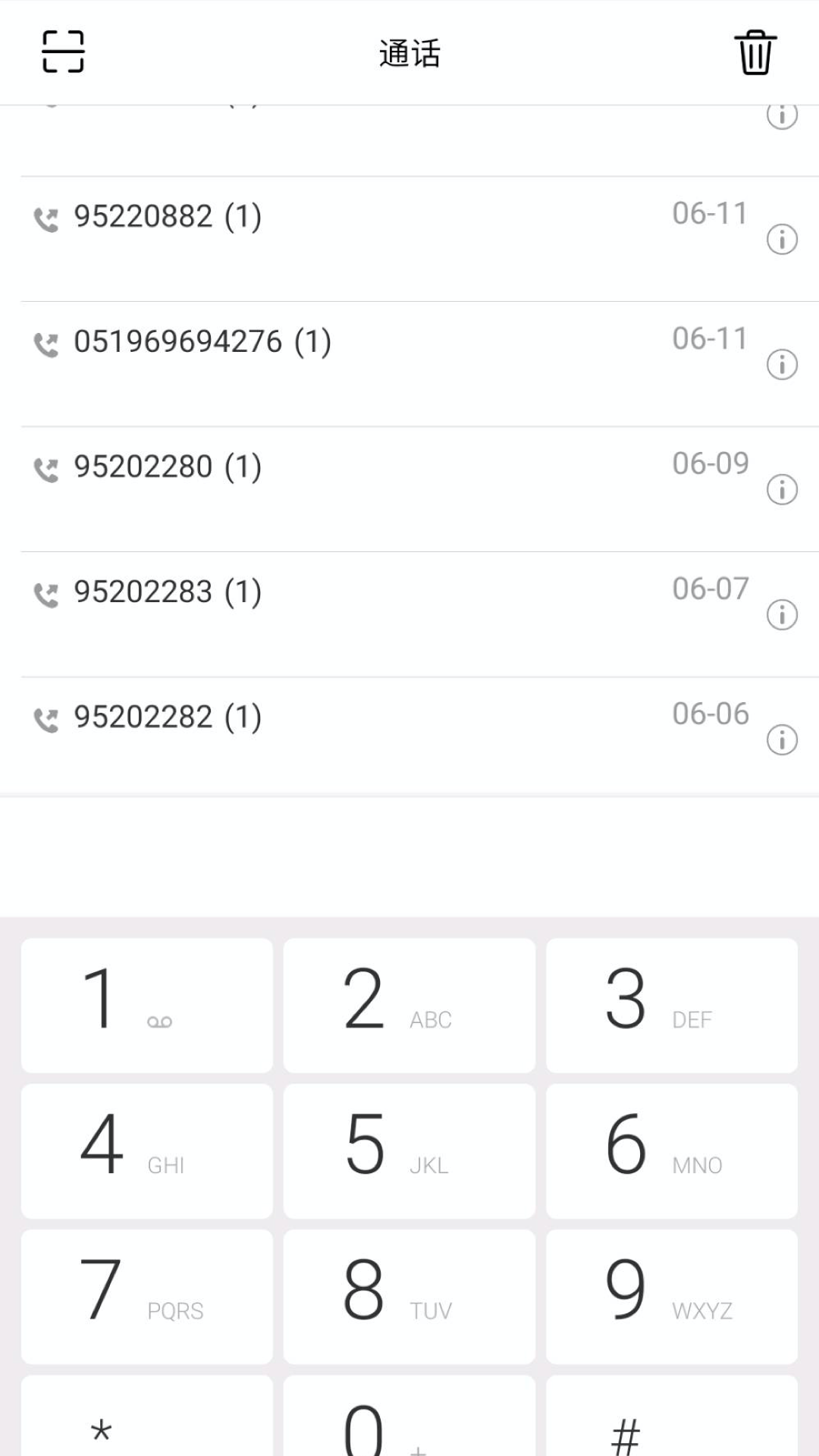Screen dimensions: 819x1456
Task: Enter 7 PQRS on the keypad
Action: (147, 1296)
